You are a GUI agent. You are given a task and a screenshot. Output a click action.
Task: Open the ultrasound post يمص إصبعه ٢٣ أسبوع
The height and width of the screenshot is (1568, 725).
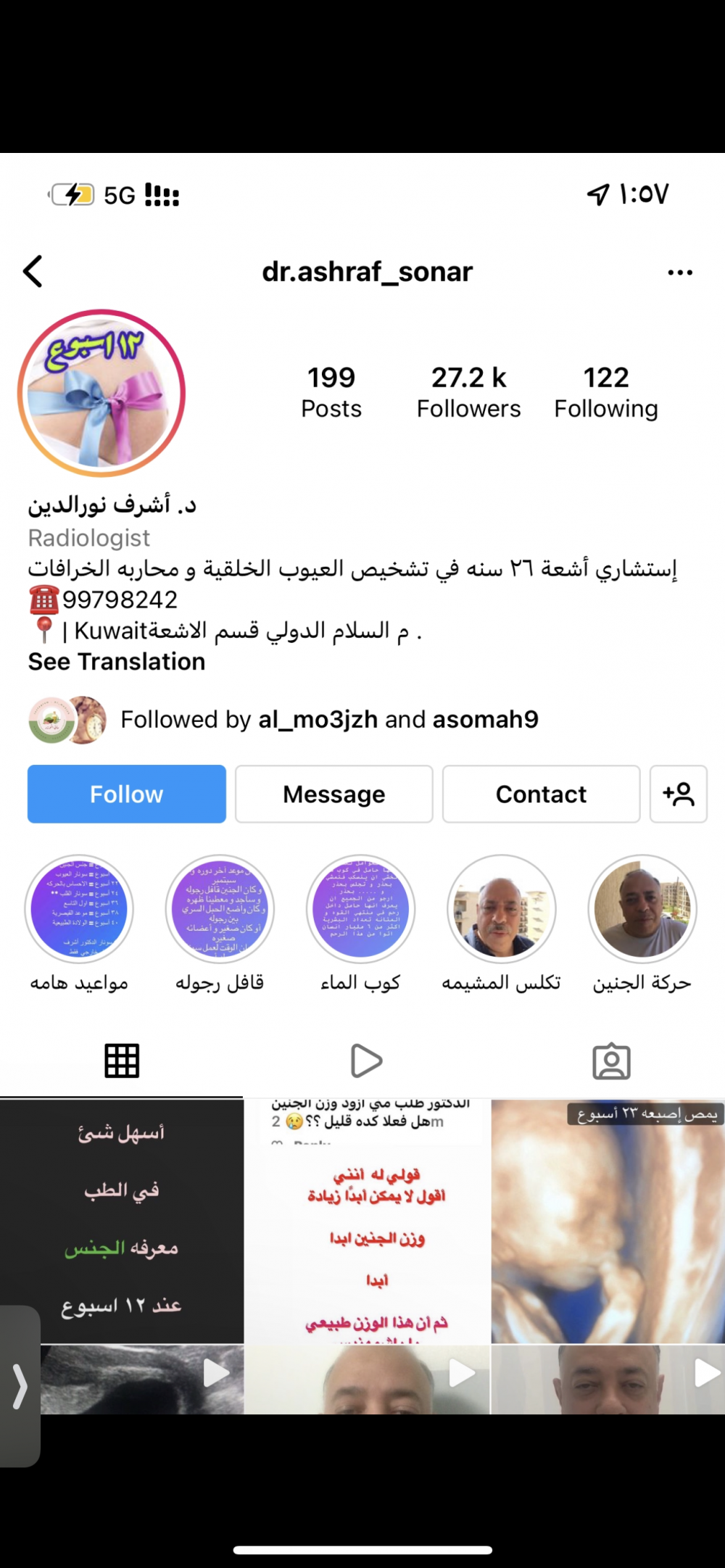pyautogui.click(x=608, y=1221)
